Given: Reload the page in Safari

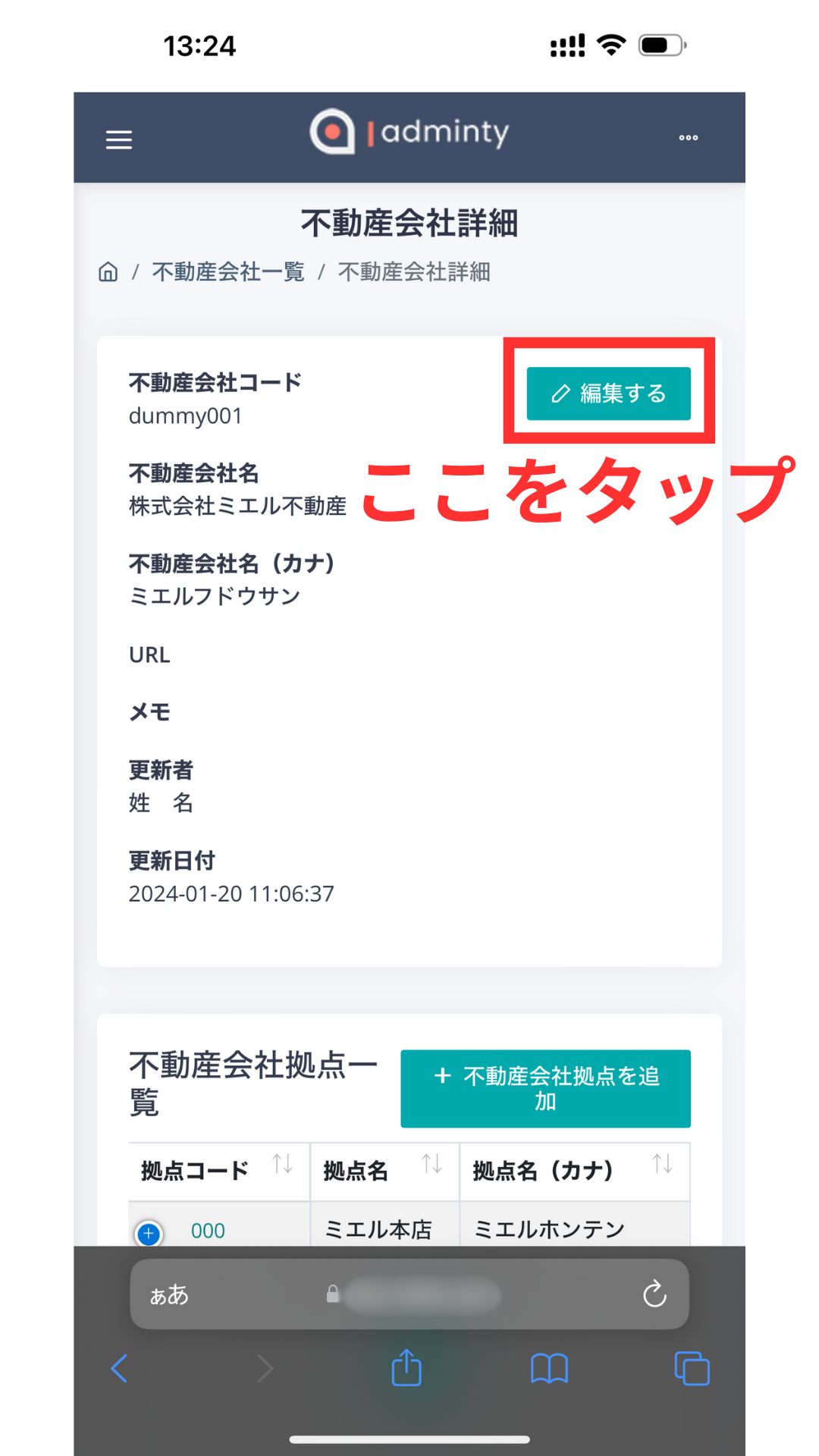Looking at the screenshot, I should coord(654,1294).
